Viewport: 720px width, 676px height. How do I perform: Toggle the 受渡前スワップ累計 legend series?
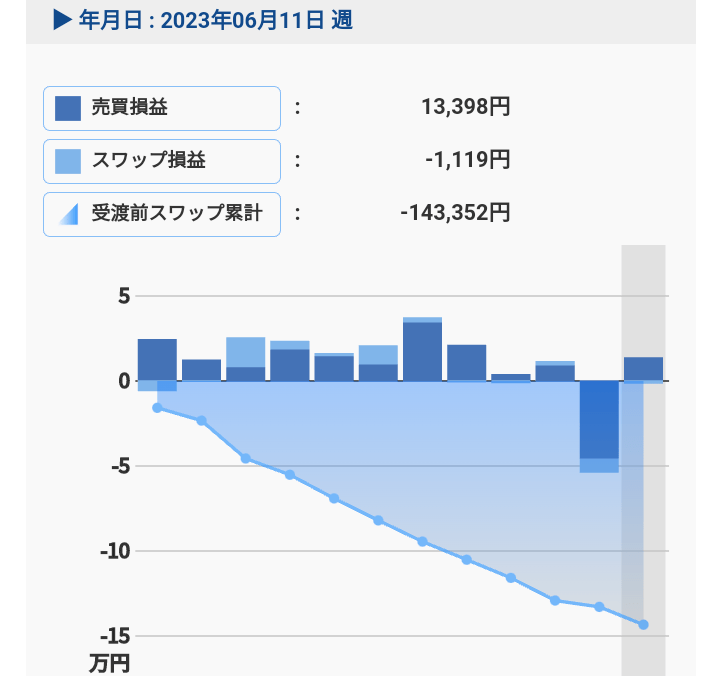tap(161, 213)
